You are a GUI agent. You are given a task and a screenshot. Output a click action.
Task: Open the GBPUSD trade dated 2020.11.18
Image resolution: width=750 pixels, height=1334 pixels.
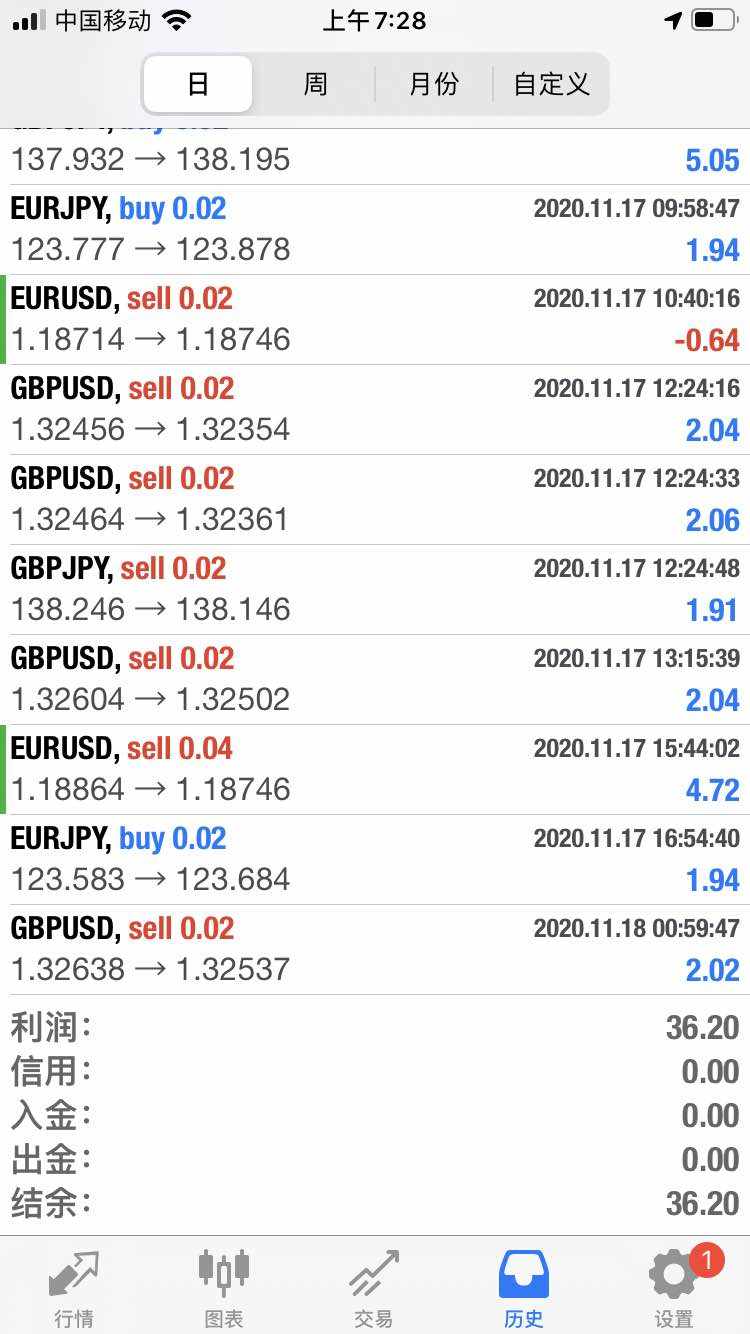375,950
